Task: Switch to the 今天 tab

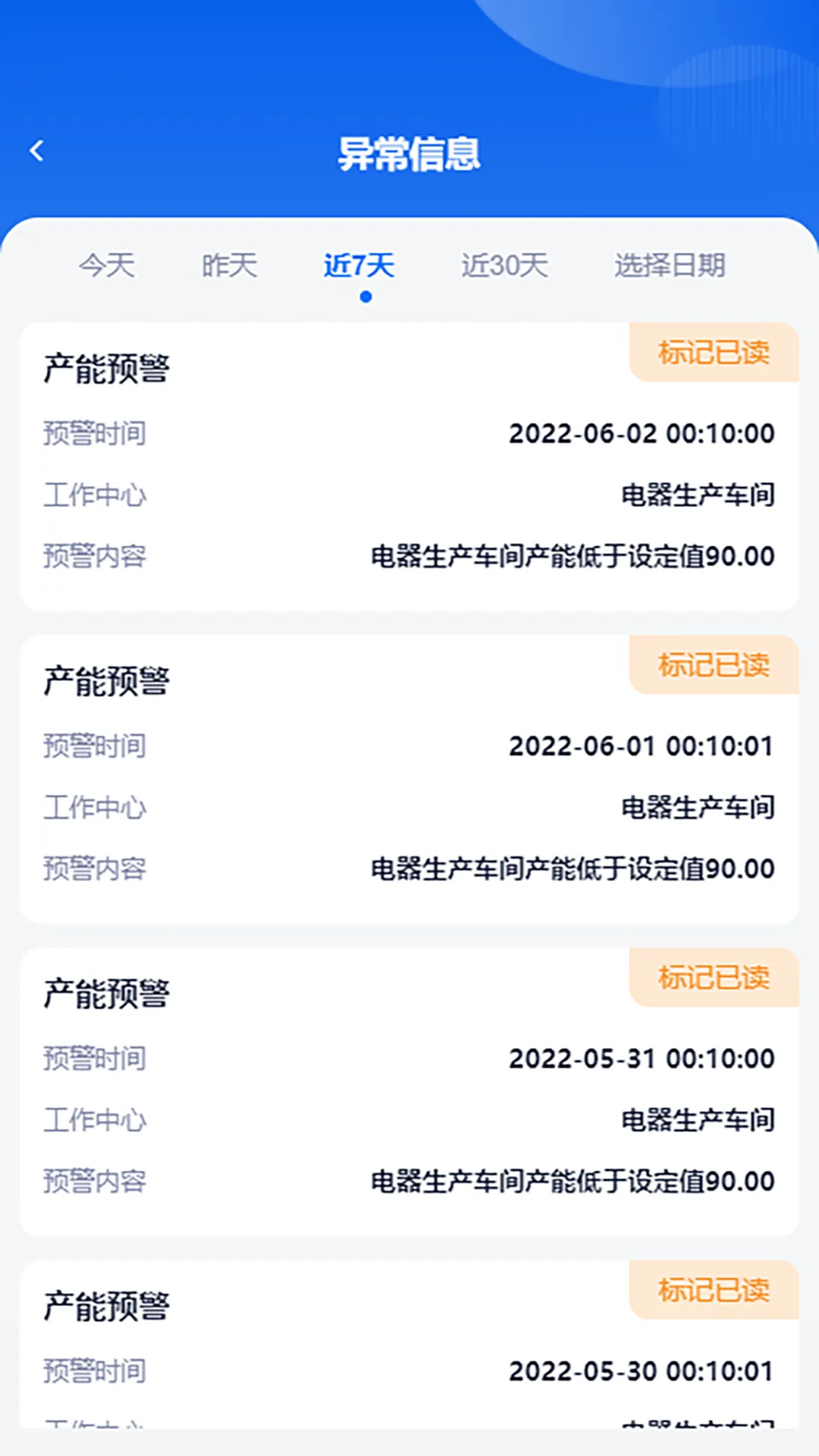Action: point(106,266)
